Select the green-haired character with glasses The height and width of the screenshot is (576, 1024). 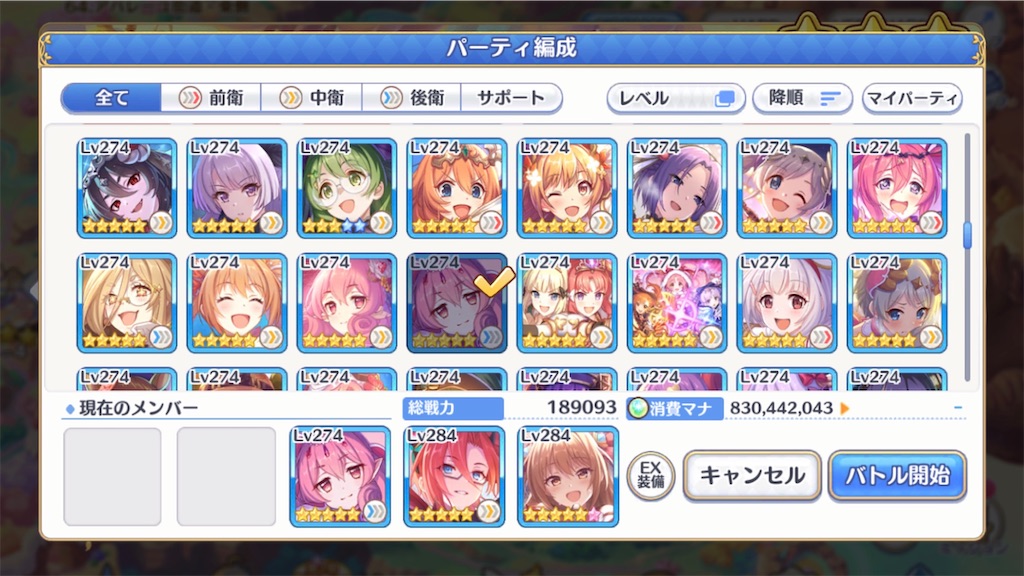[347, 188]
